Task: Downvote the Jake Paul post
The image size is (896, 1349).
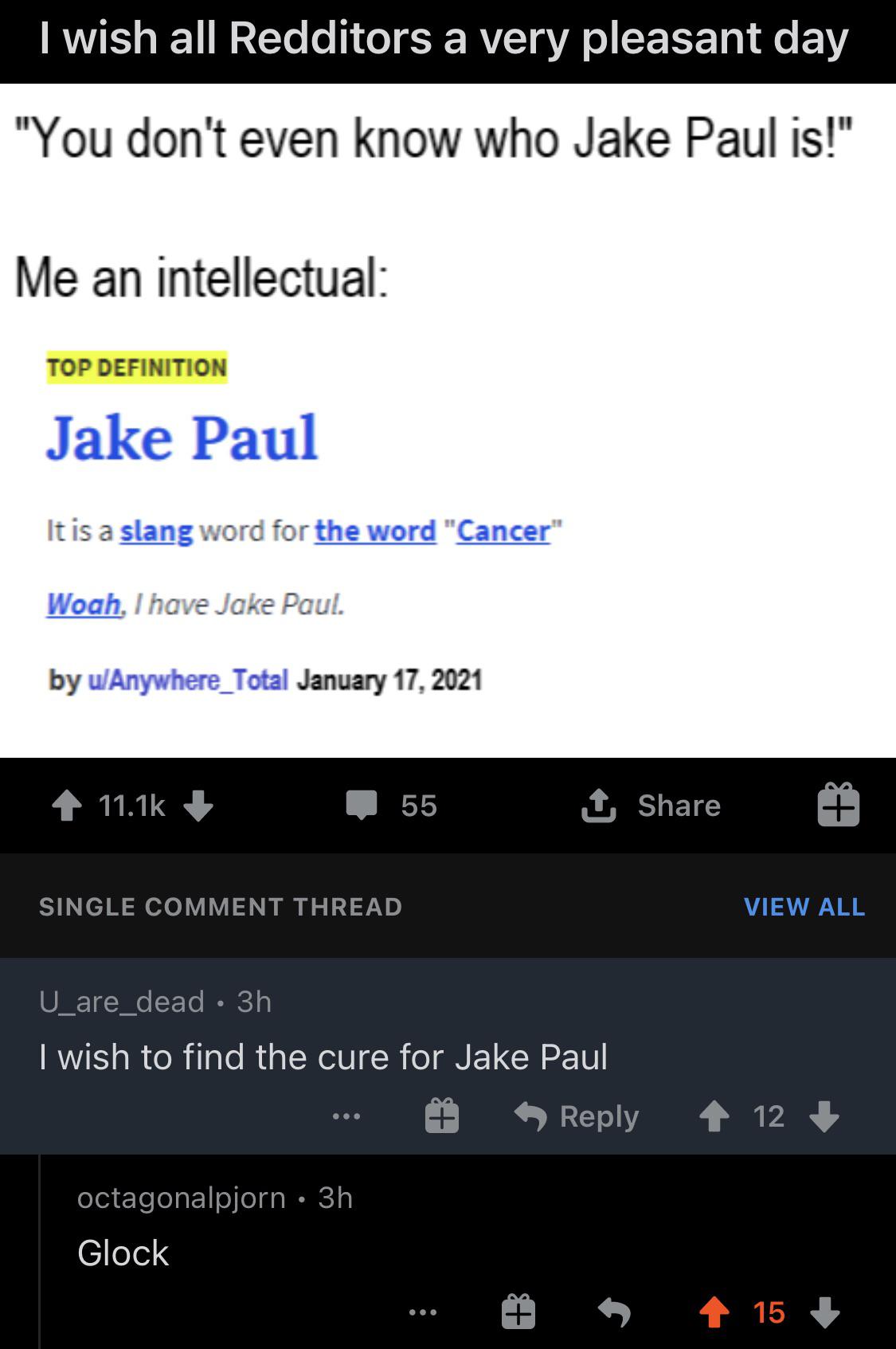Action: pyautogui.click(x=198, y=806)
